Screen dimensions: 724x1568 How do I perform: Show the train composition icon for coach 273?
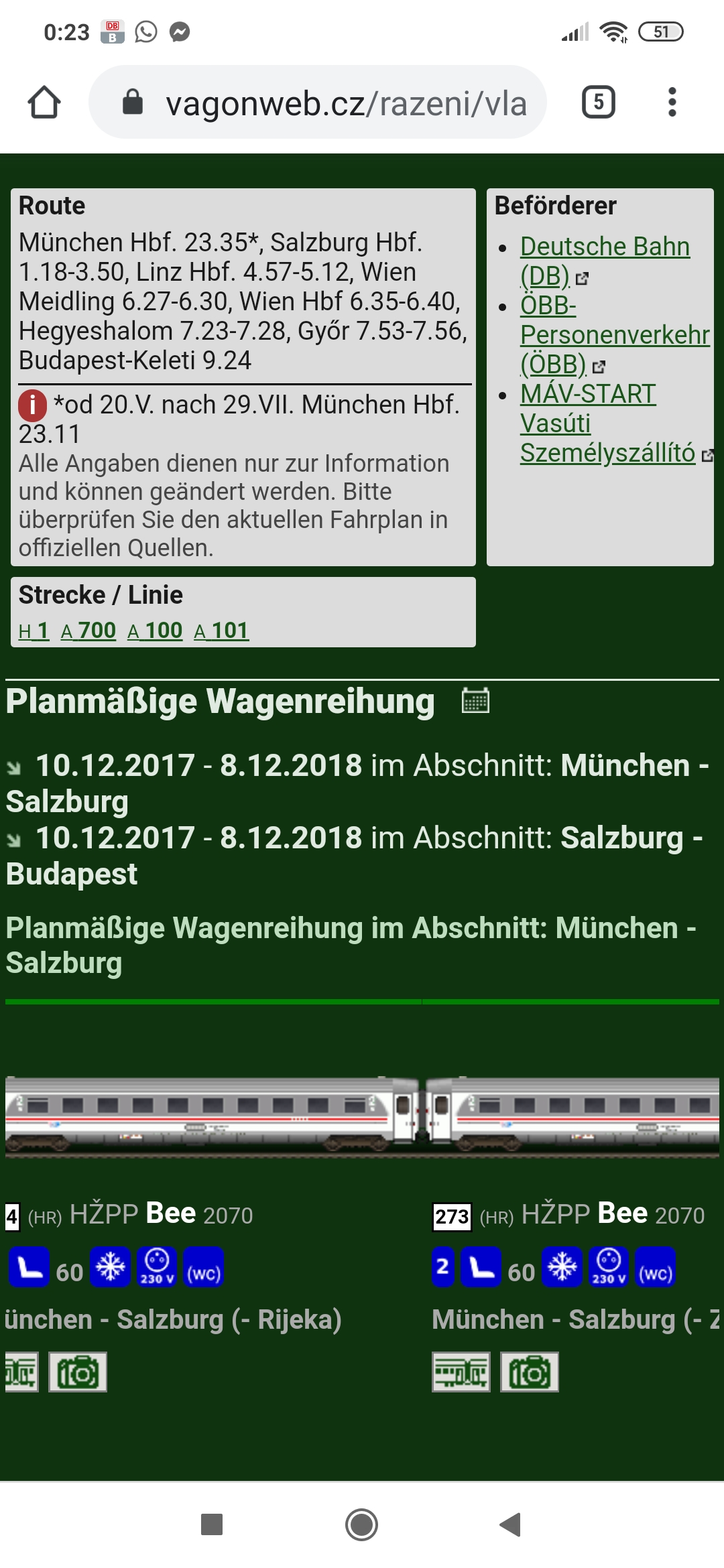(x=461, y=1372)
